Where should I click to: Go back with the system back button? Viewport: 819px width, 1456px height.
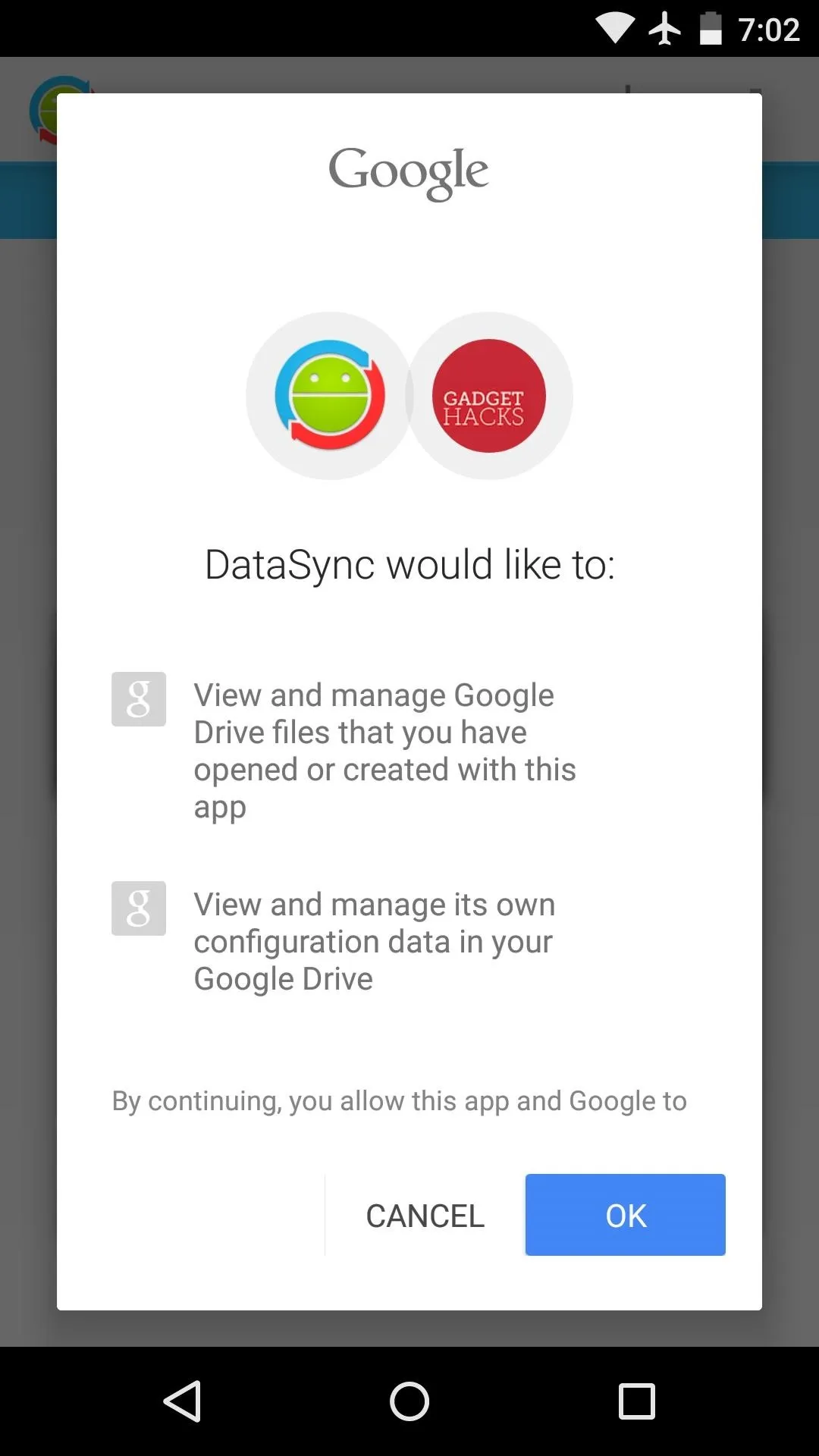pos(182,1401)
